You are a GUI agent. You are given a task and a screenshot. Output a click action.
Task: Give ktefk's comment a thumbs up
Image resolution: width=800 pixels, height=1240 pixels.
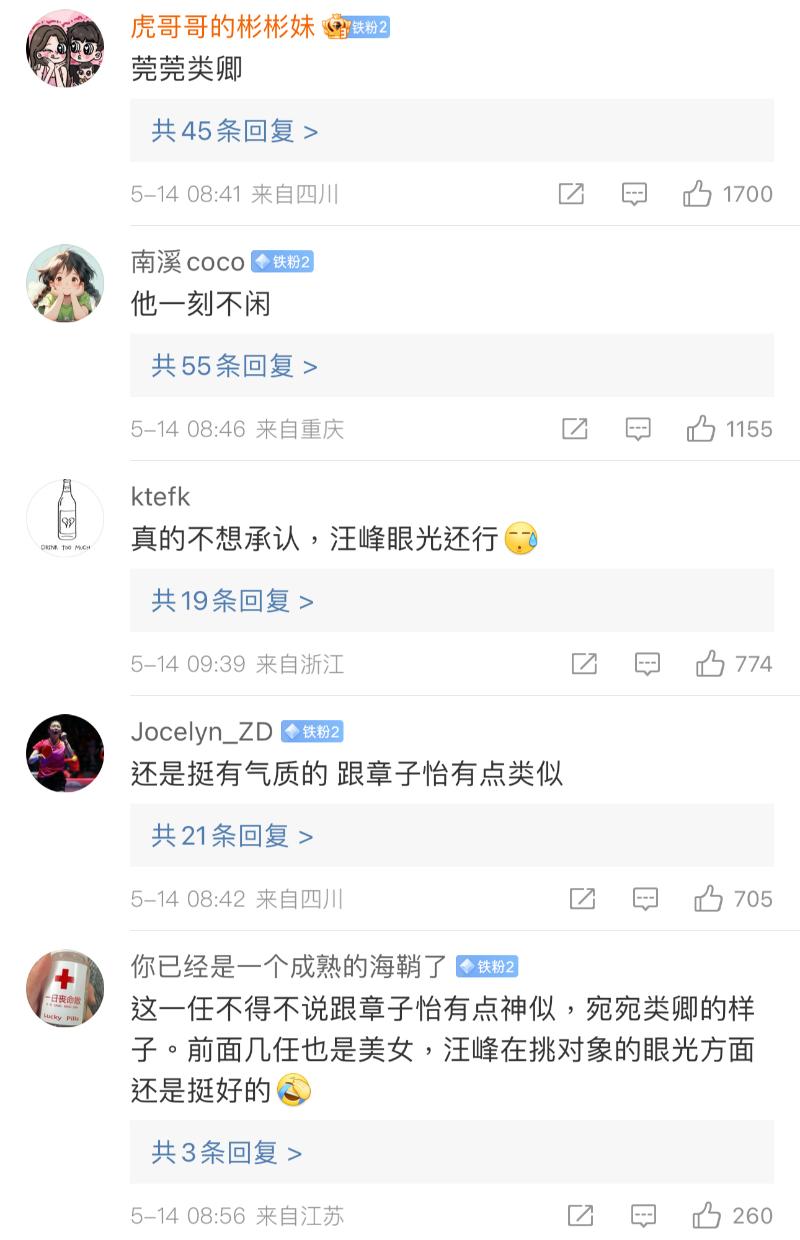click(710, 663)
